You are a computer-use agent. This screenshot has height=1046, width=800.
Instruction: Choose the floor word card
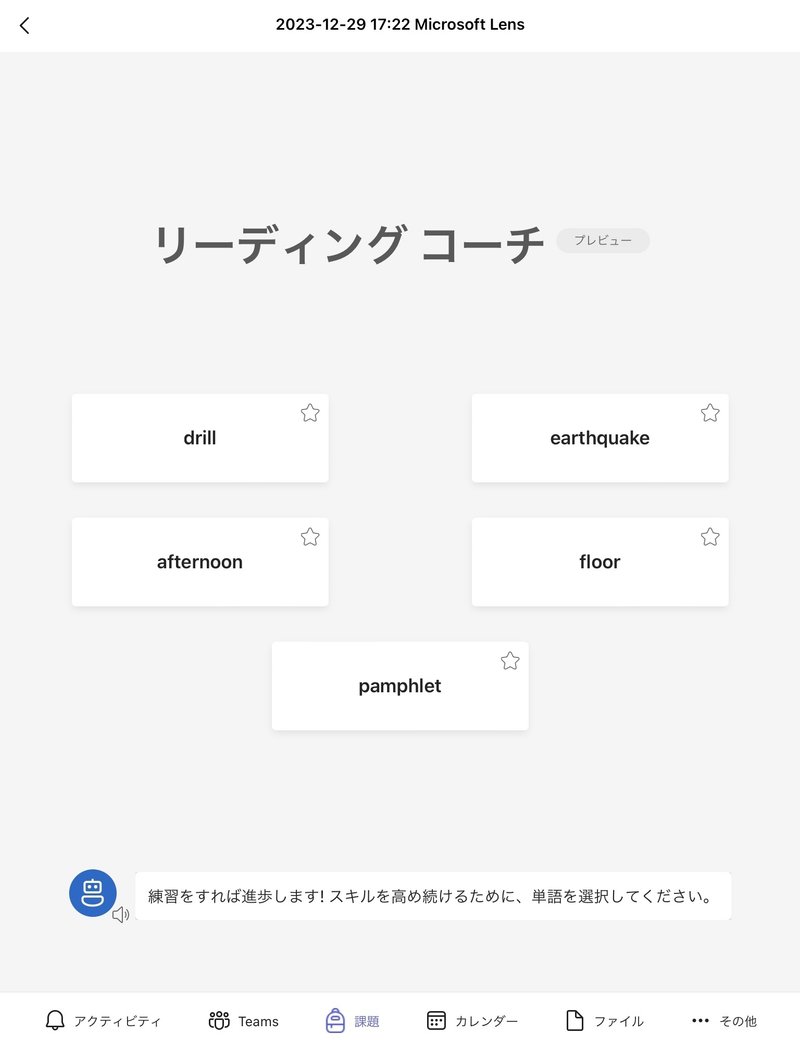pos(600,562)
